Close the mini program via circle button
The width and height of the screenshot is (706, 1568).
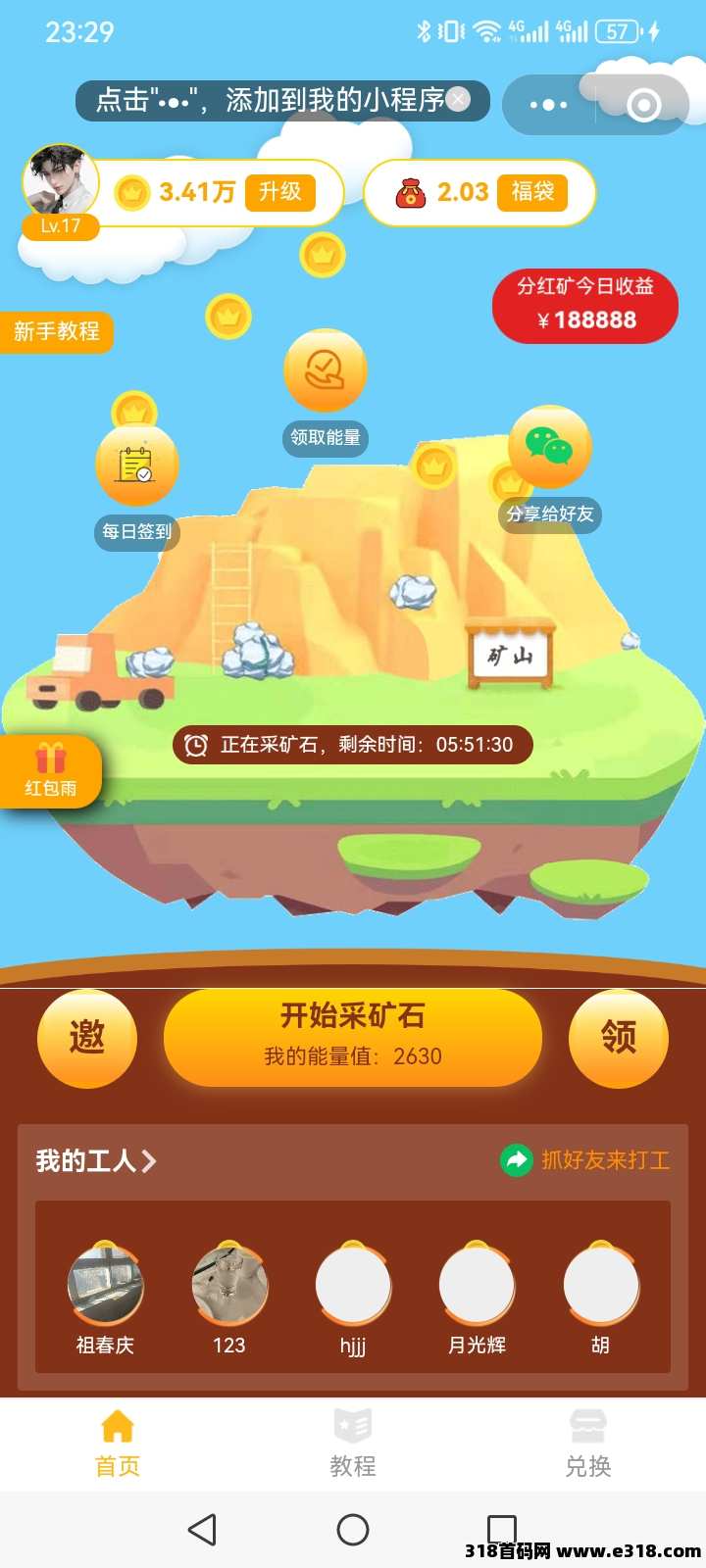(643, 105)
